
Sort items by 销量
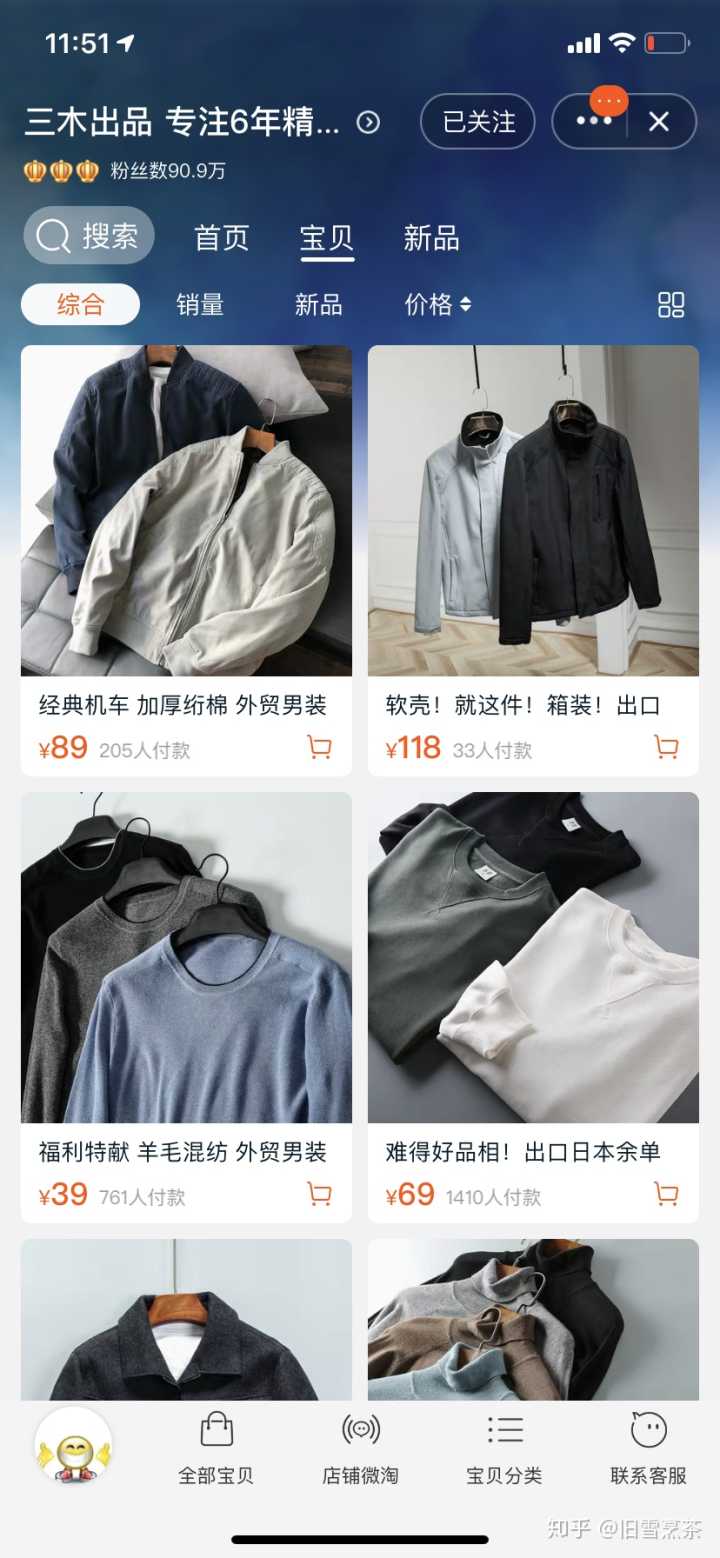[200, 305]
